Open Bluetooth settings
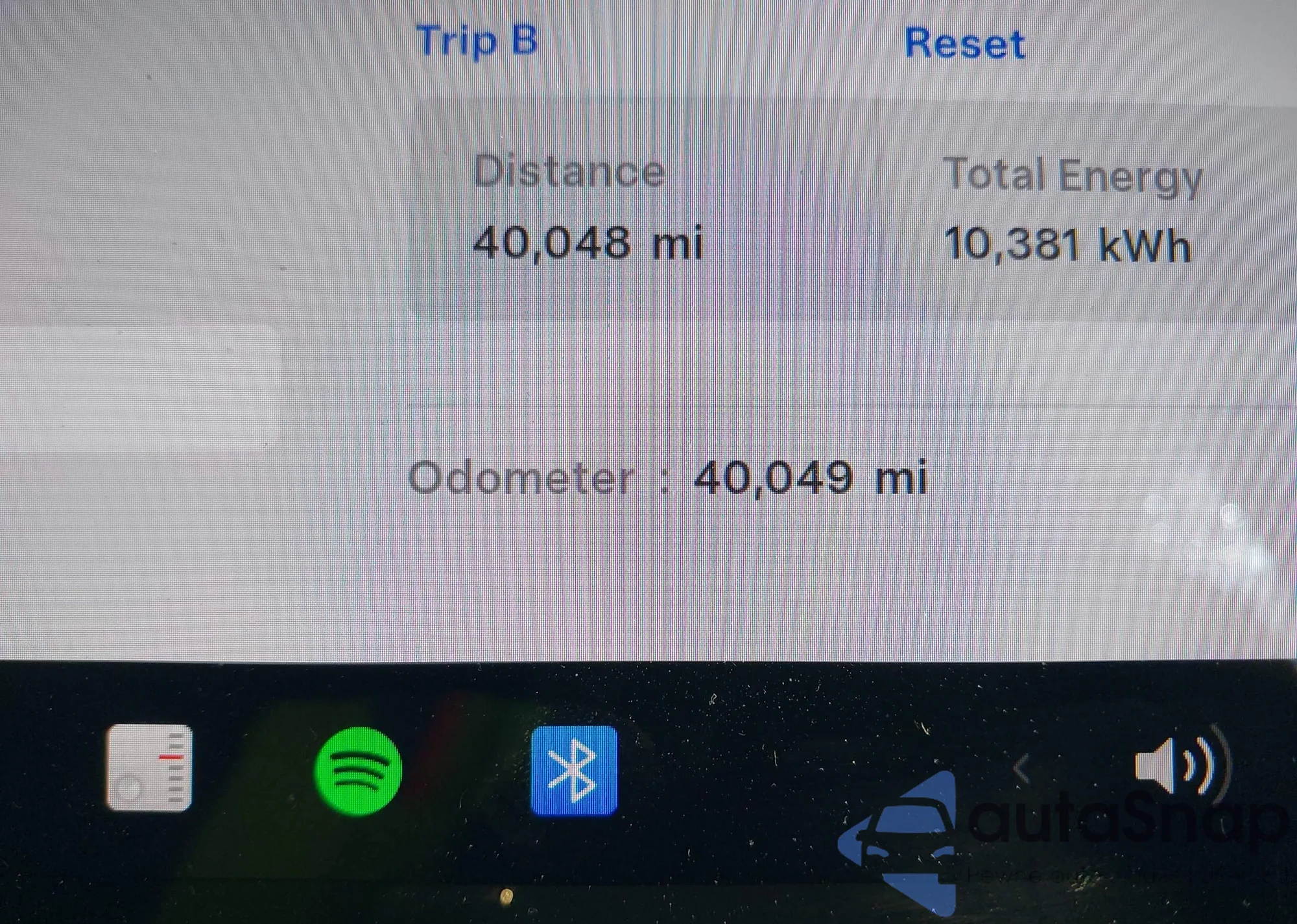Image resolution: width=1297 pixels, height=924 pixels. [574, 770]
